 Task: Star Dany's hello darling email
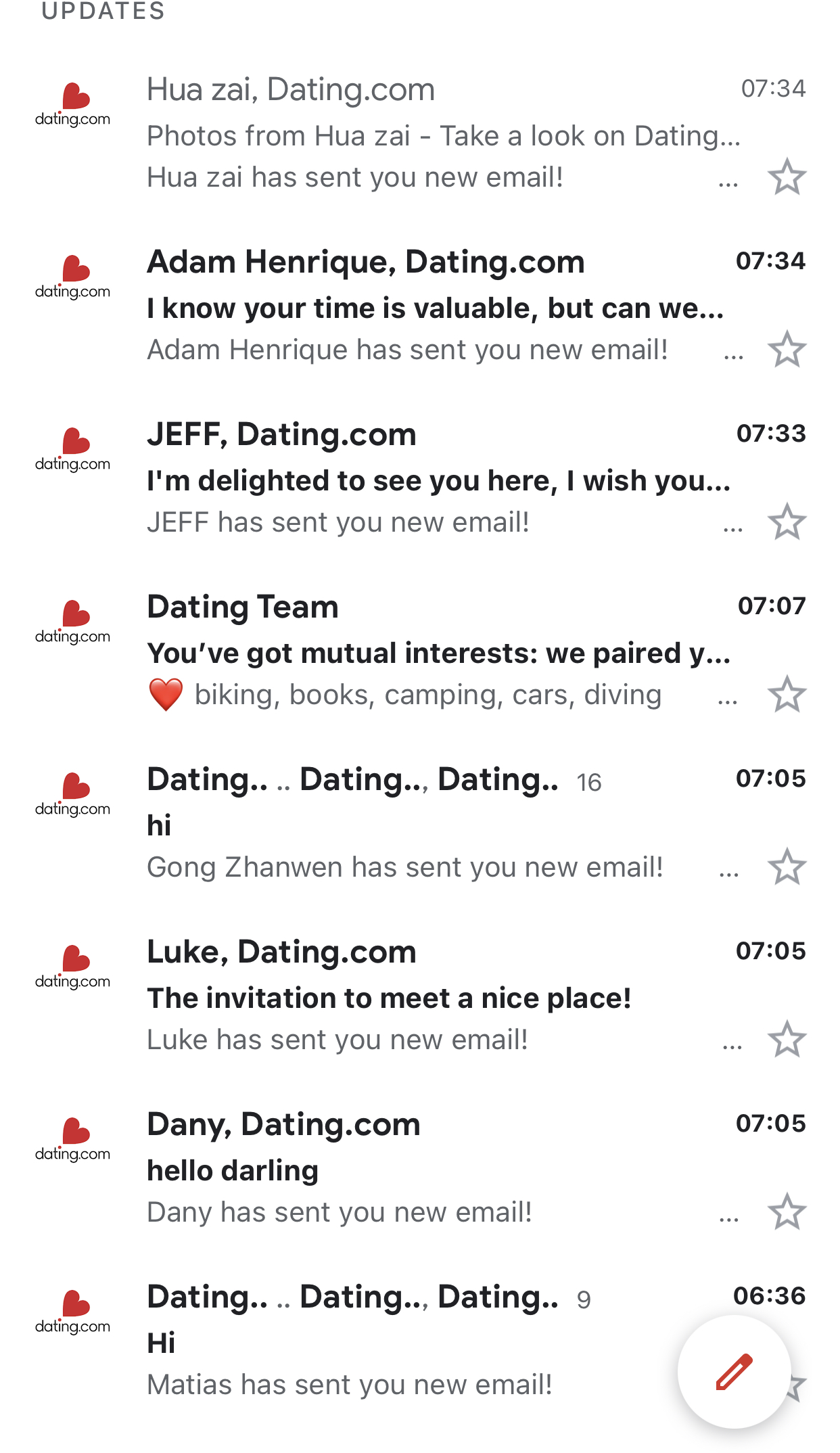tap(787, 1212)
